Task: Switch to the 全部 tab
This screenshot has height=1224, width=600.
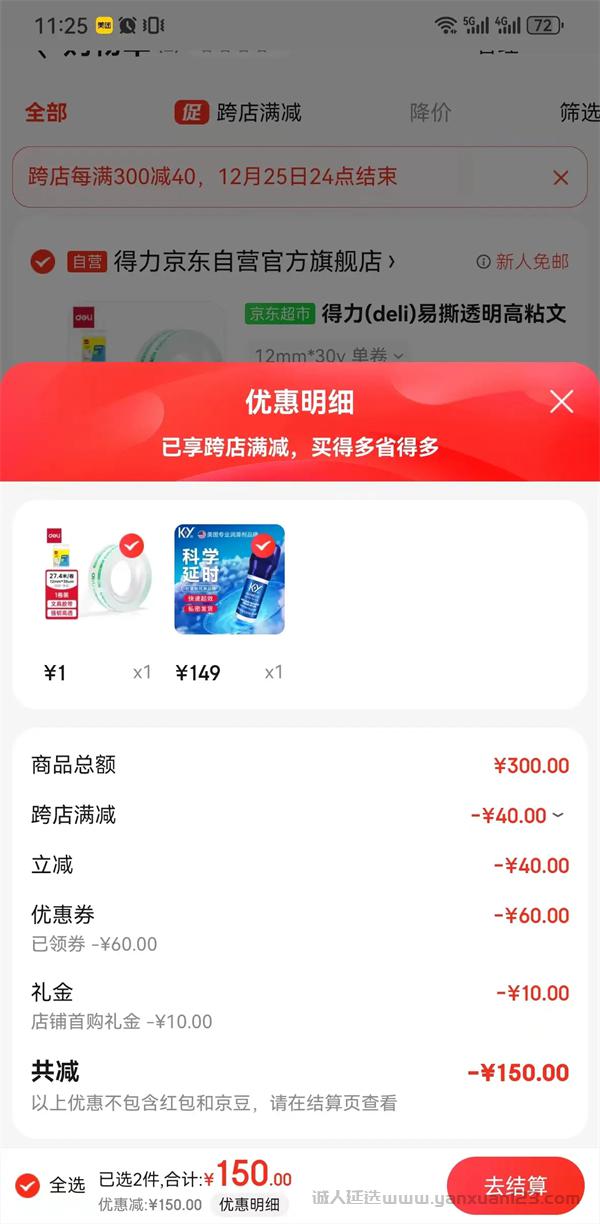Action: coord(46,112)
